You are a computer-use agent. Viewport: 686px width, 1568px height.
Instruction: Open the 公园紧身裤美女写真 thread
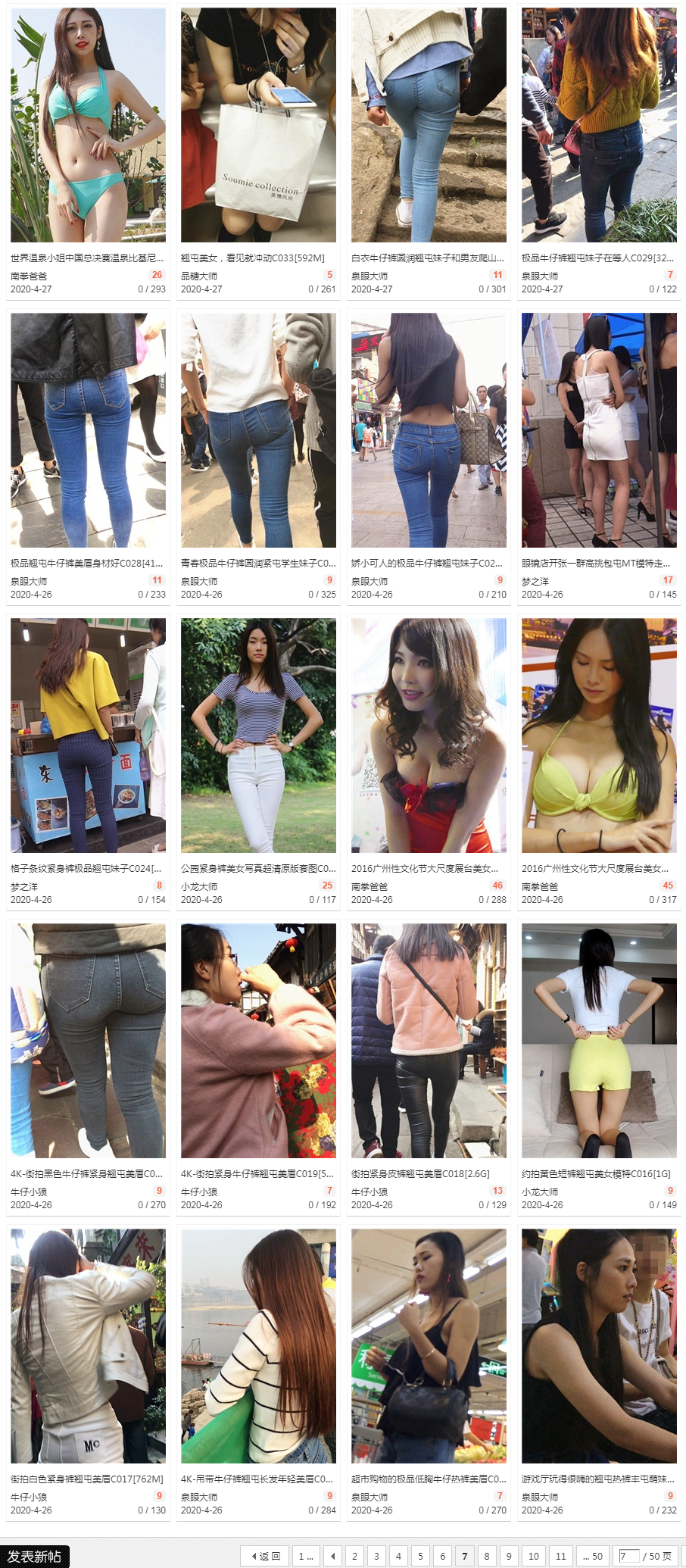(x=258, y=868)
